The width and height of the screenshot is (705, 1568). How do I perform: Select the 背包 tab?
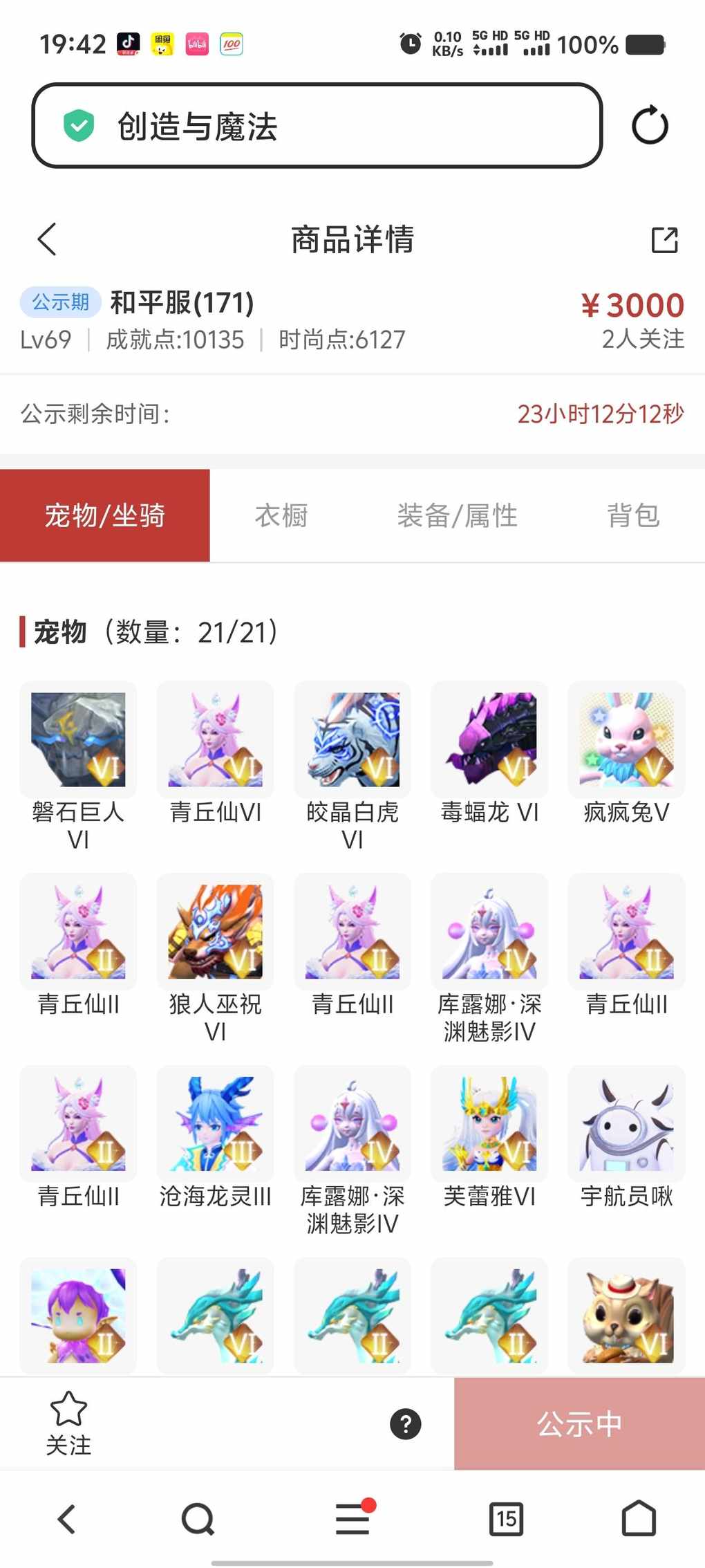(x=633, y=515)
